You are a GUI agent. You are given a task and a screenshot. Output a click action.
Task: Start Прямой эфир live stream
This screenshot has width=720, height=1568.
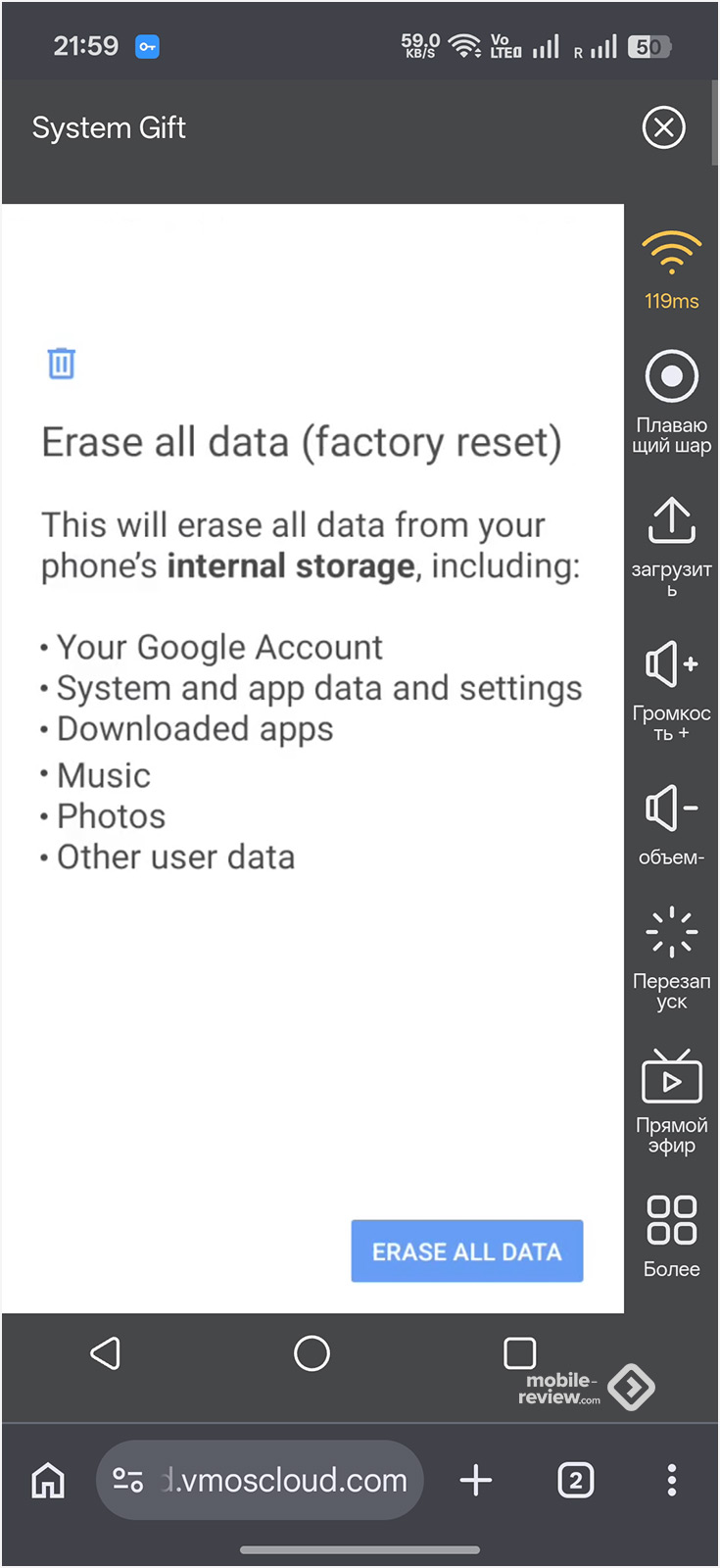pyautogui.click(x=671, y=1102)
